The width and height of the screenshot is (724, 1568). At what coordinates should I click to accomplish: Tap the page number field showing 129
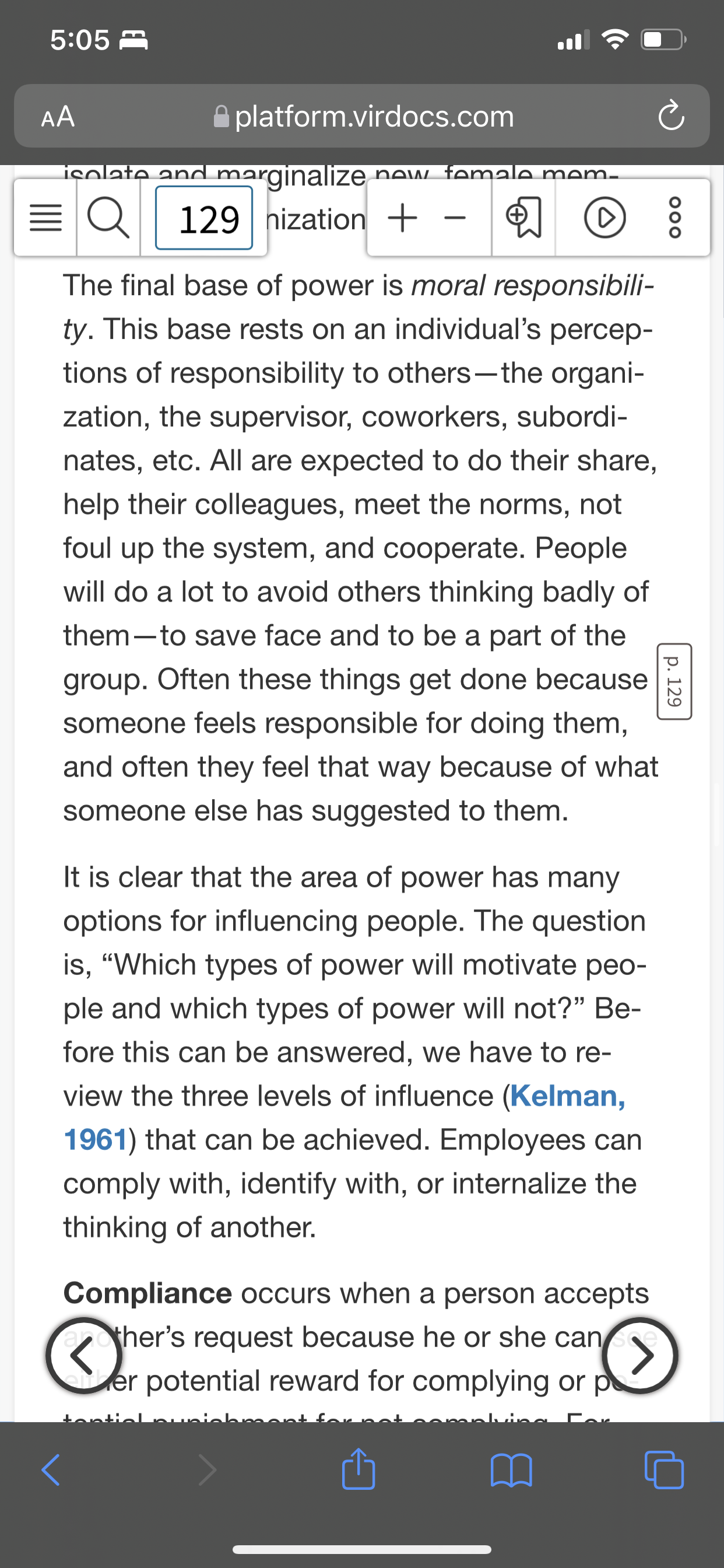[x=204, y=218]
